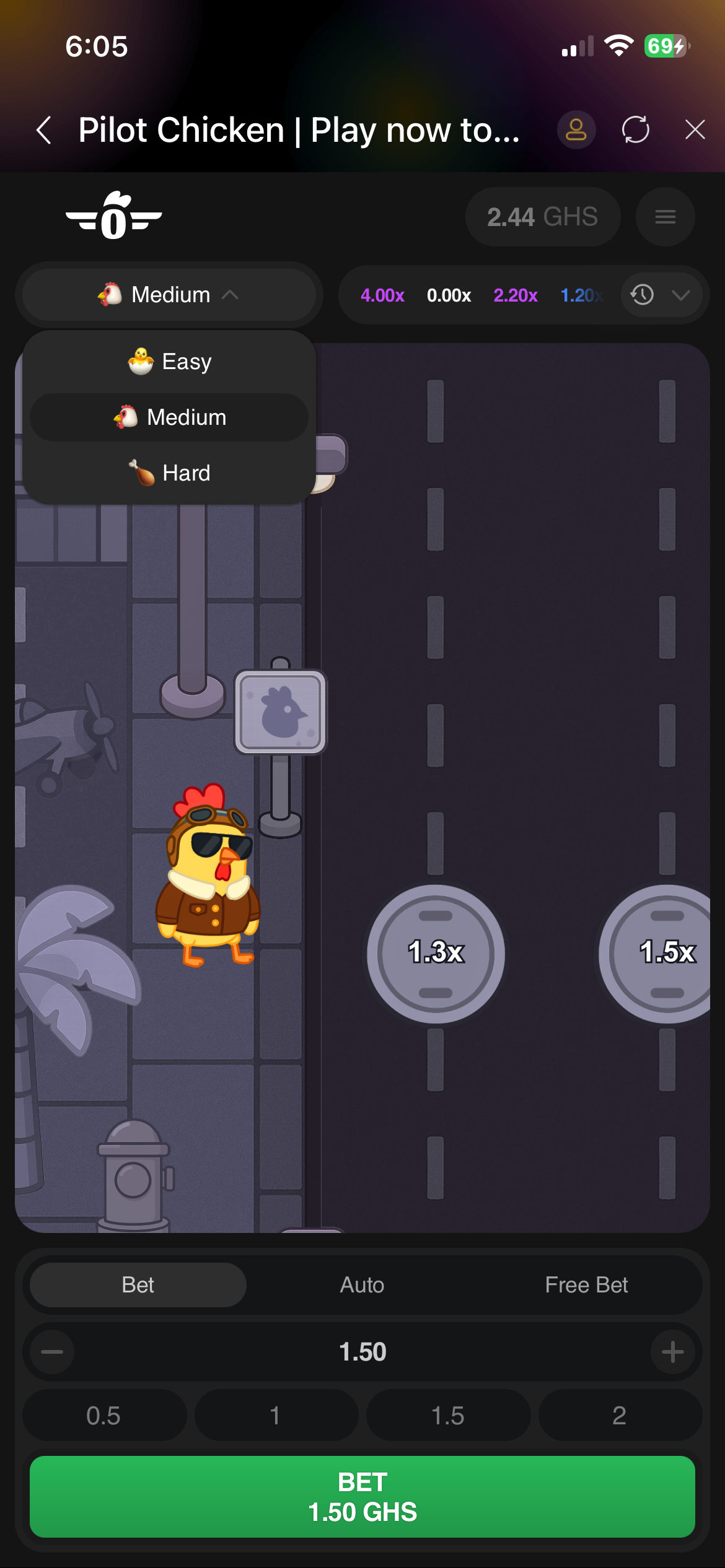Set the bet to 2
This screenshot has width=725, height=1568.
619,1416
